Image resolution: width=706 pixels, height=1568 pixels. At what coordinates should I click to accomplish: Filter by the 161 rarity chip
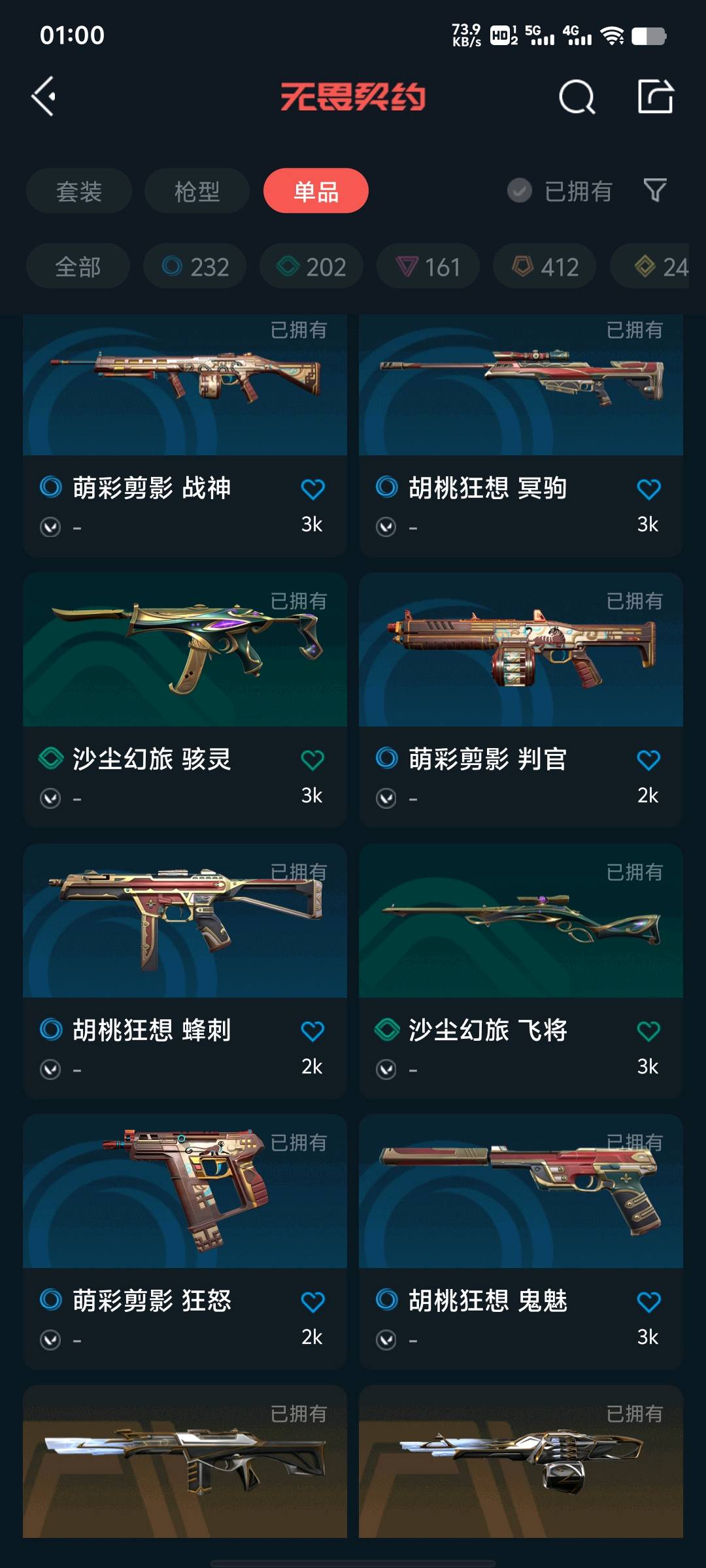click(x=428, y=266)
